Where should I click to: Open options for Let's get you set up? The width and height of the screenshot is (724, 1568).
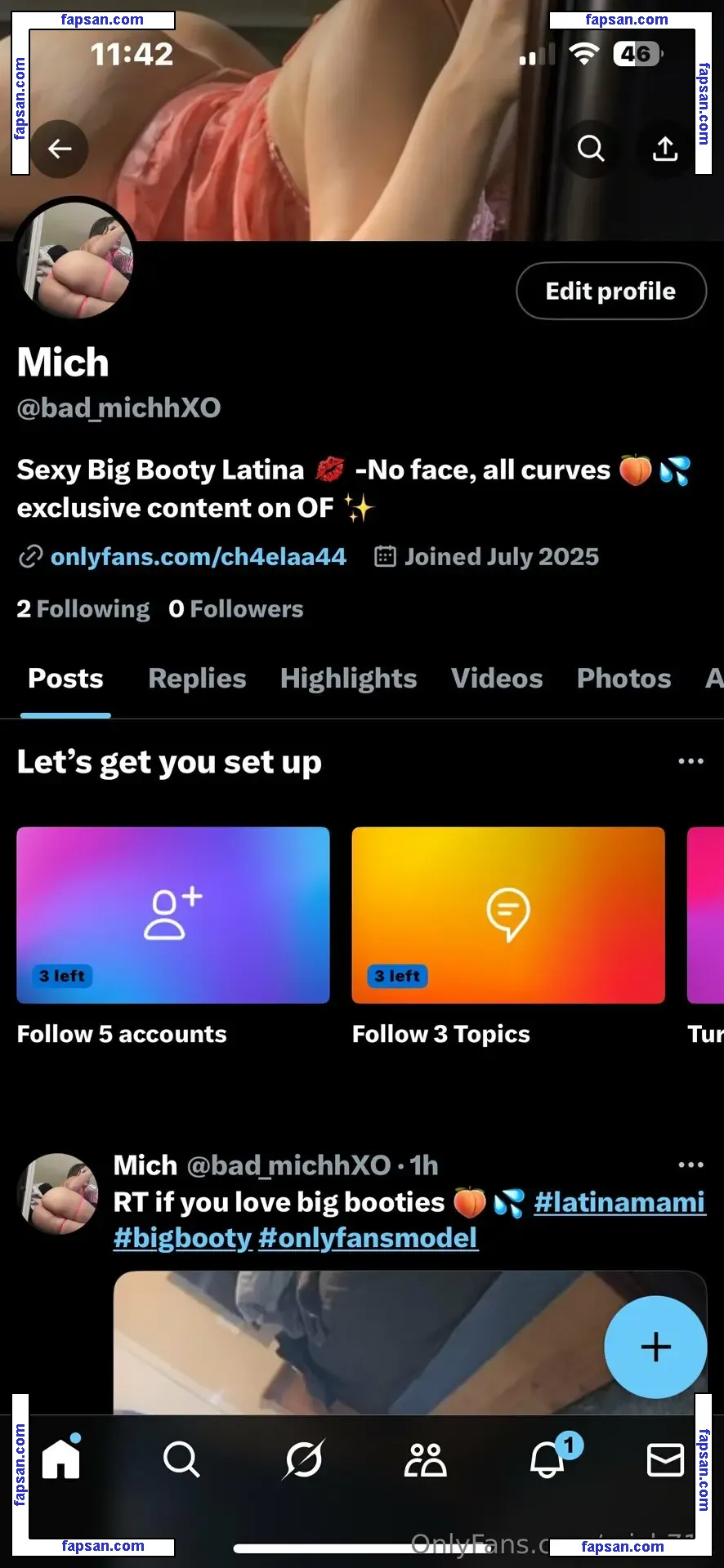(x=690, y=761)
